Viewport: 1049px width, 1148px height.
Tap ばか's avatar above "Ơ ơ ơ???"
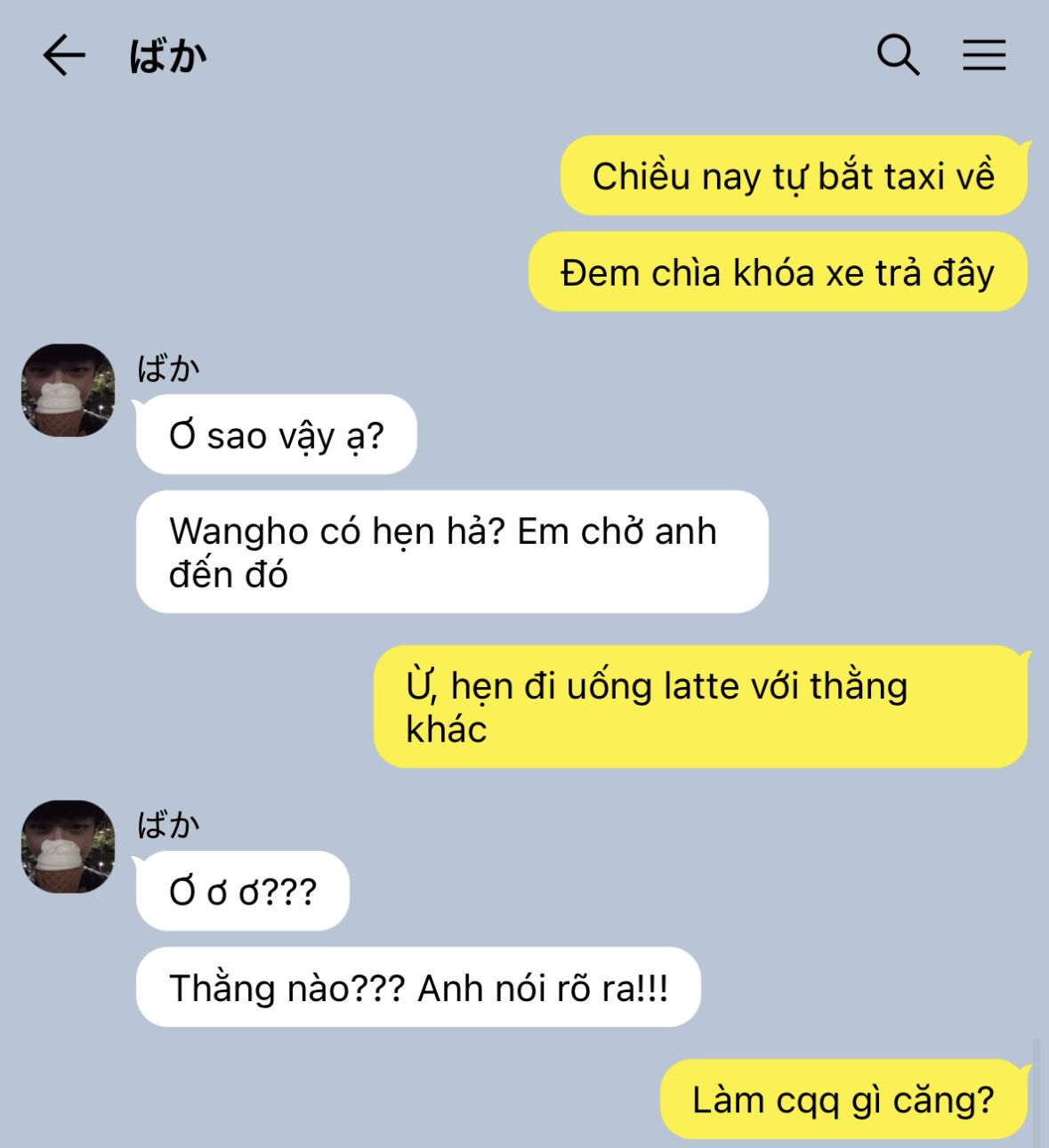click(x=69, y=846)
